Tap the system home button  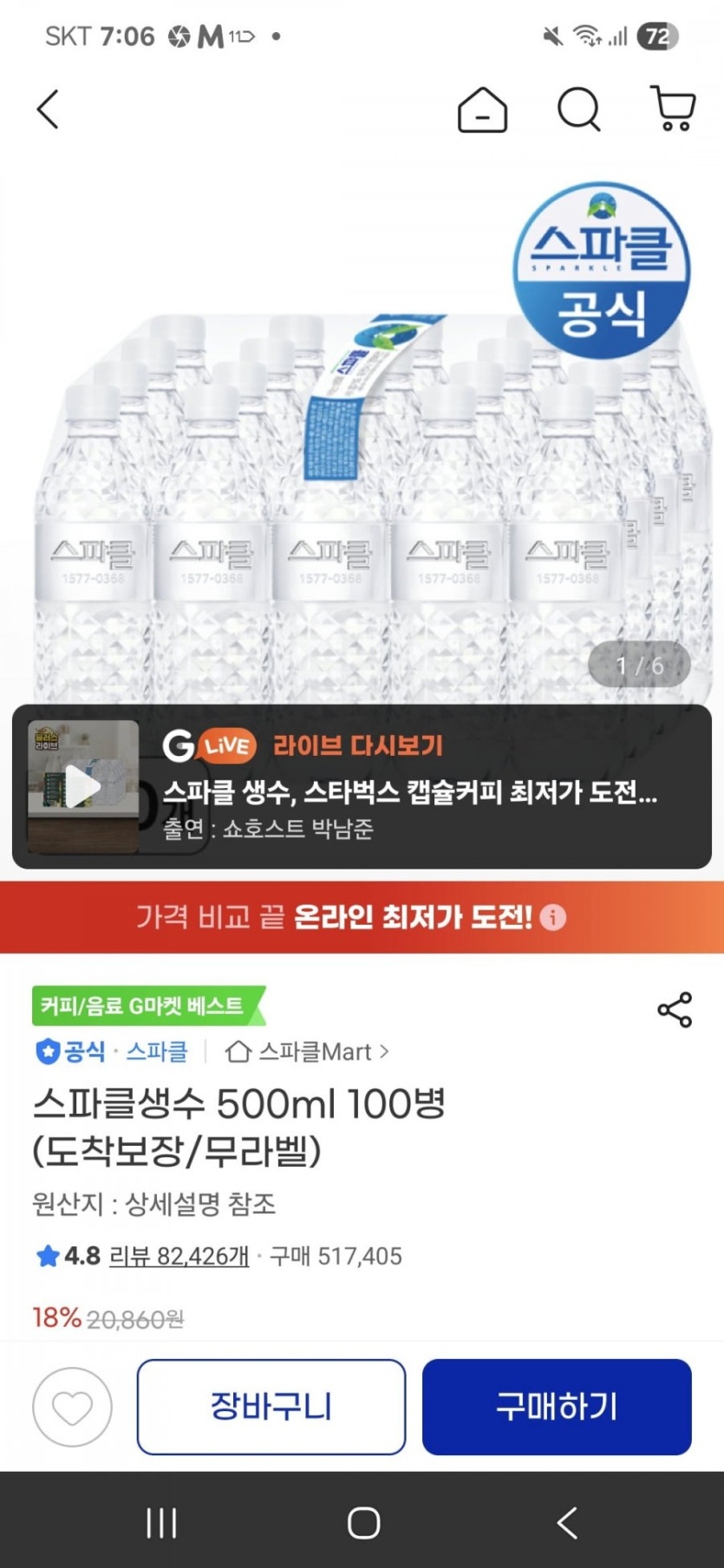[x=363, y=1523]
